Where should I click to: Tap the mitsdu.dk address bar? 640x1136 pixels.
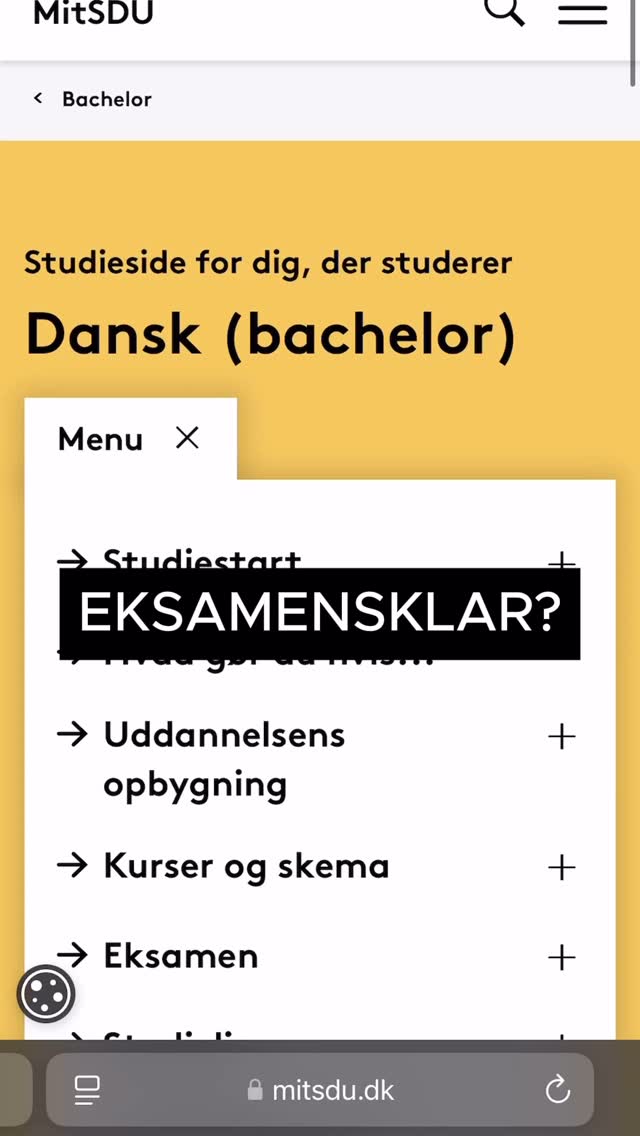[320, 1090]
